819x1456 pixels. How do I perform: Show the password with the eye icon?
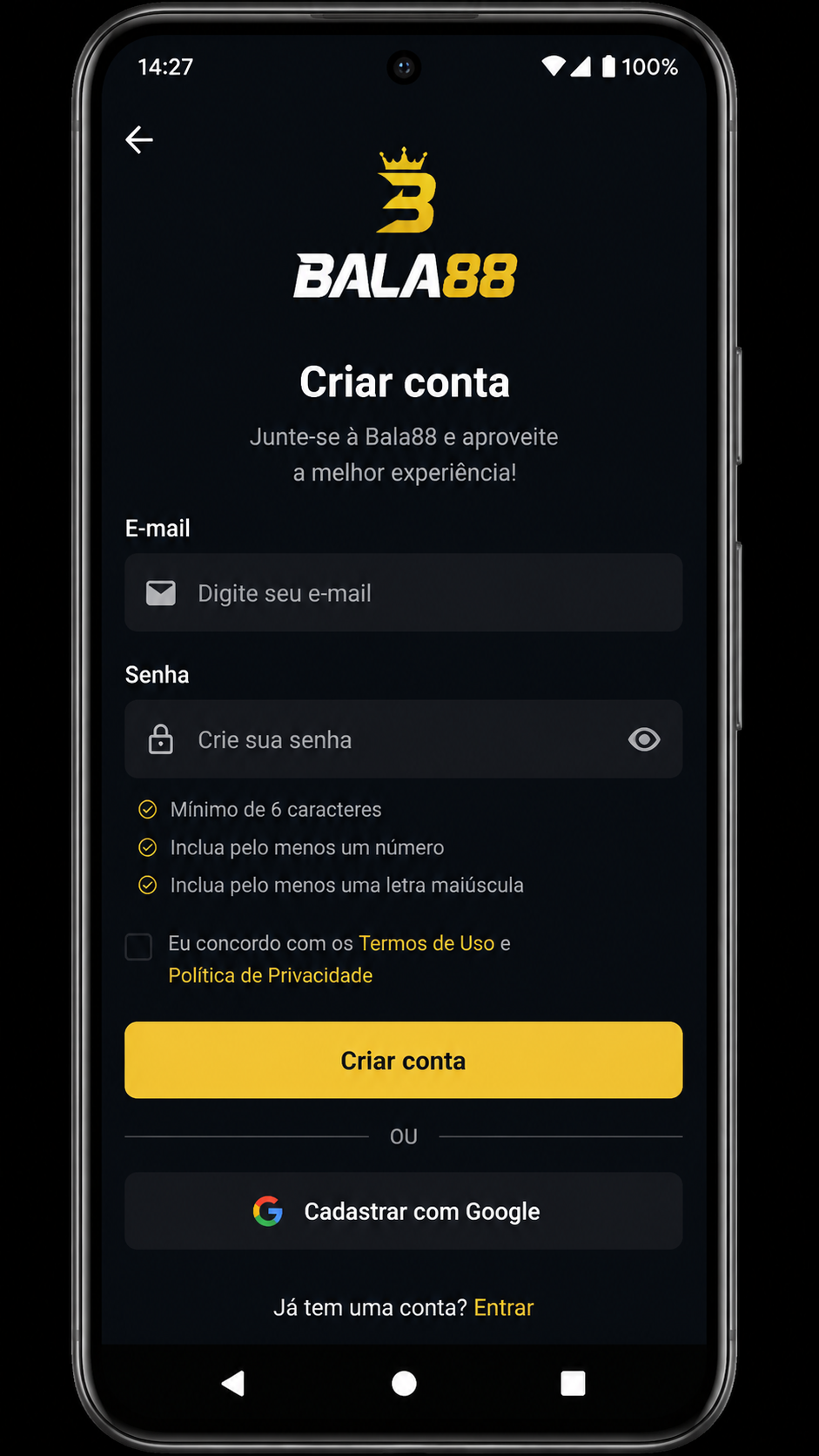644,739
